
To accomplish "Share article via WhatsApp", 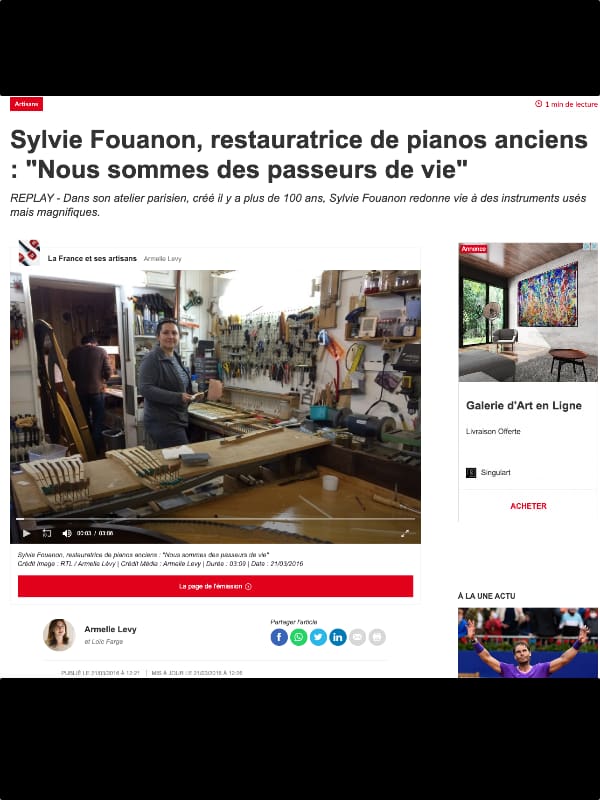I will [299, 637].
